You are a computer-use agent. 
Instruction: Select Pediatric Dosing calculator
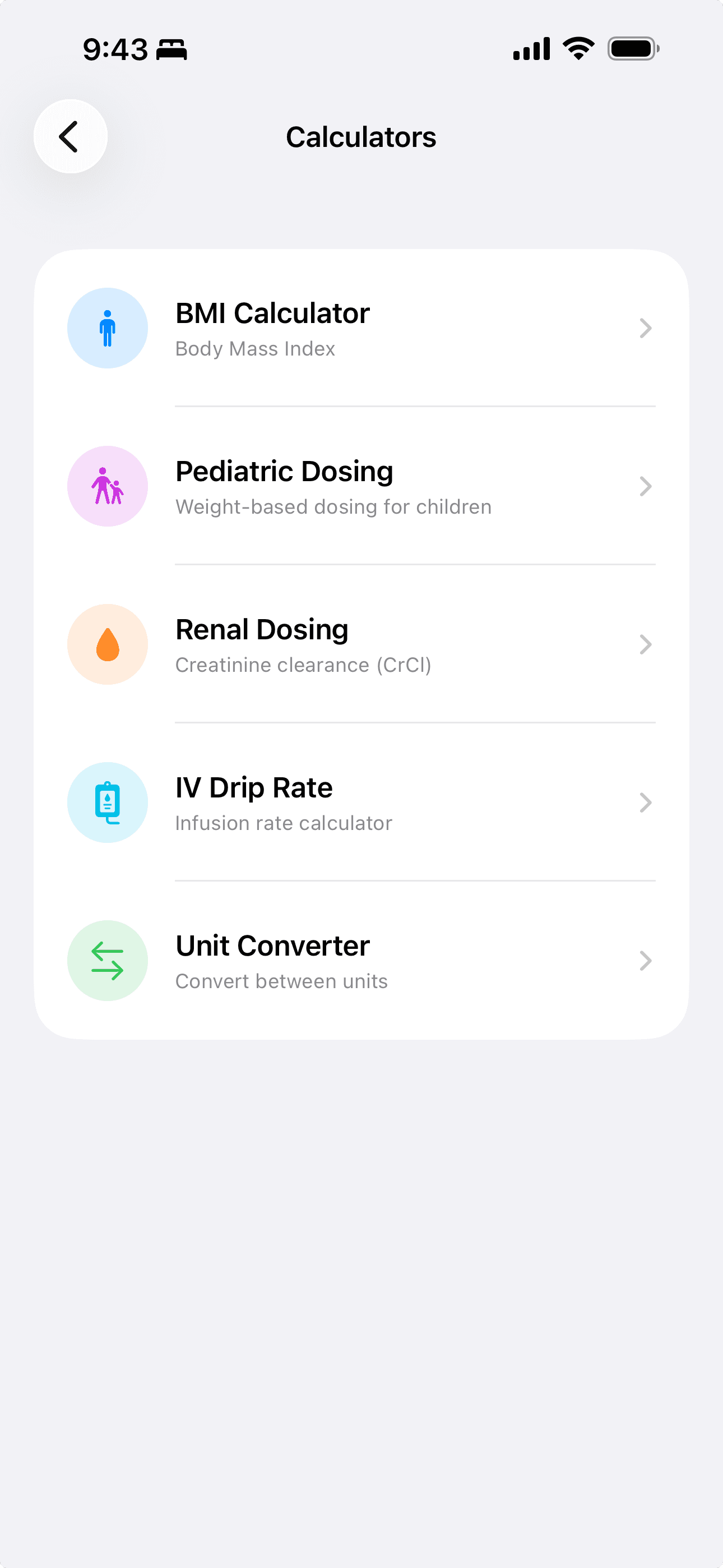(360, 486)
